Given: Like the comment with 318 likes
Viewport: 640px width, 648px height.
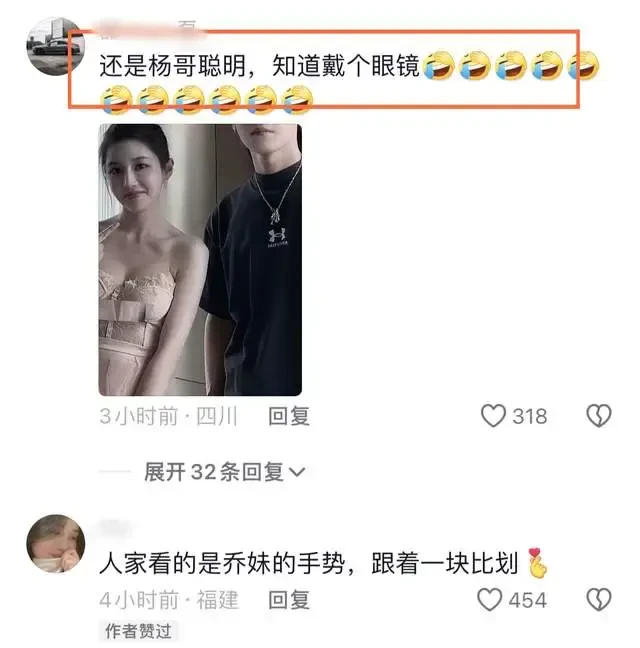Looking at the screenshot, I should tap(494, 416).
